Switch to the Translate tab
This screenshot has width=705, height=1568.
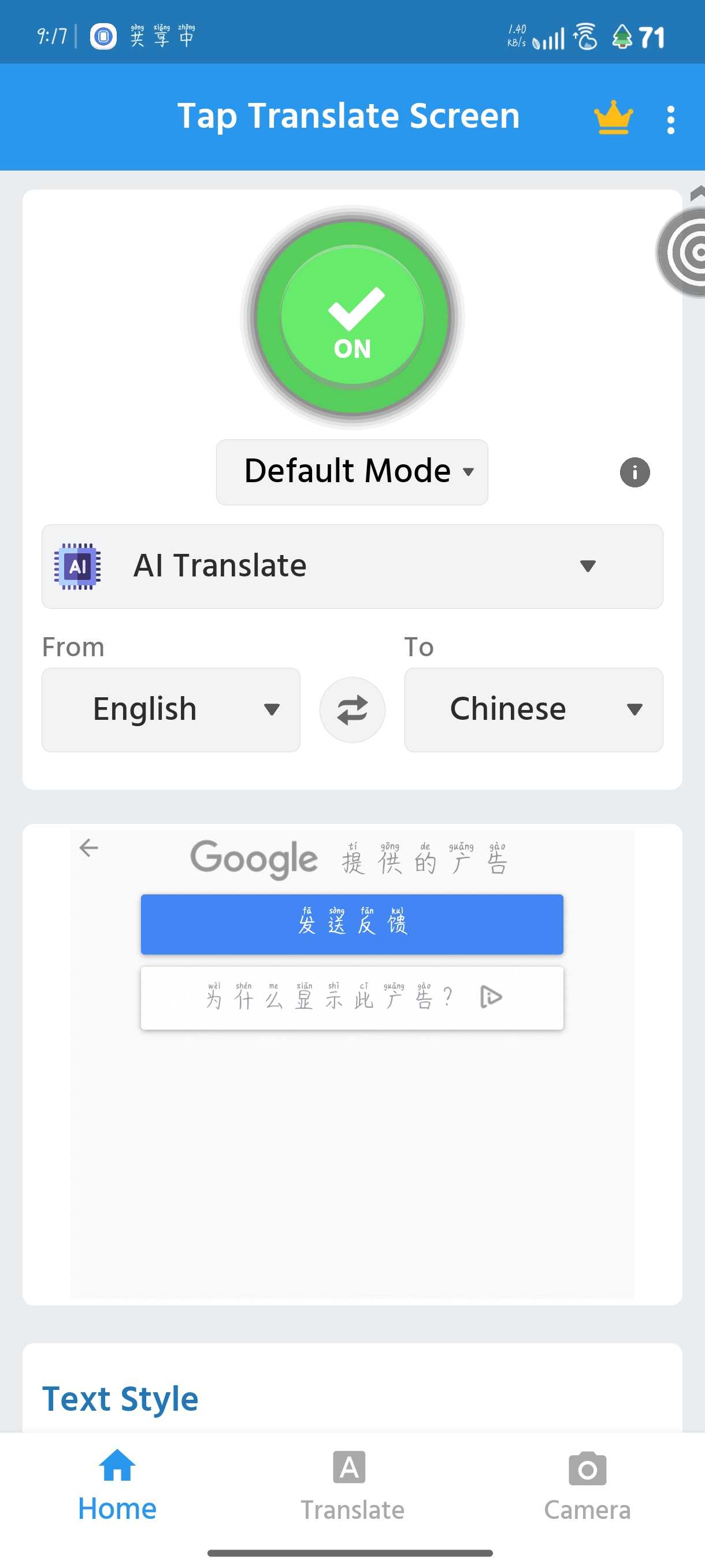pyautogui.click(x=351, y=1485)
